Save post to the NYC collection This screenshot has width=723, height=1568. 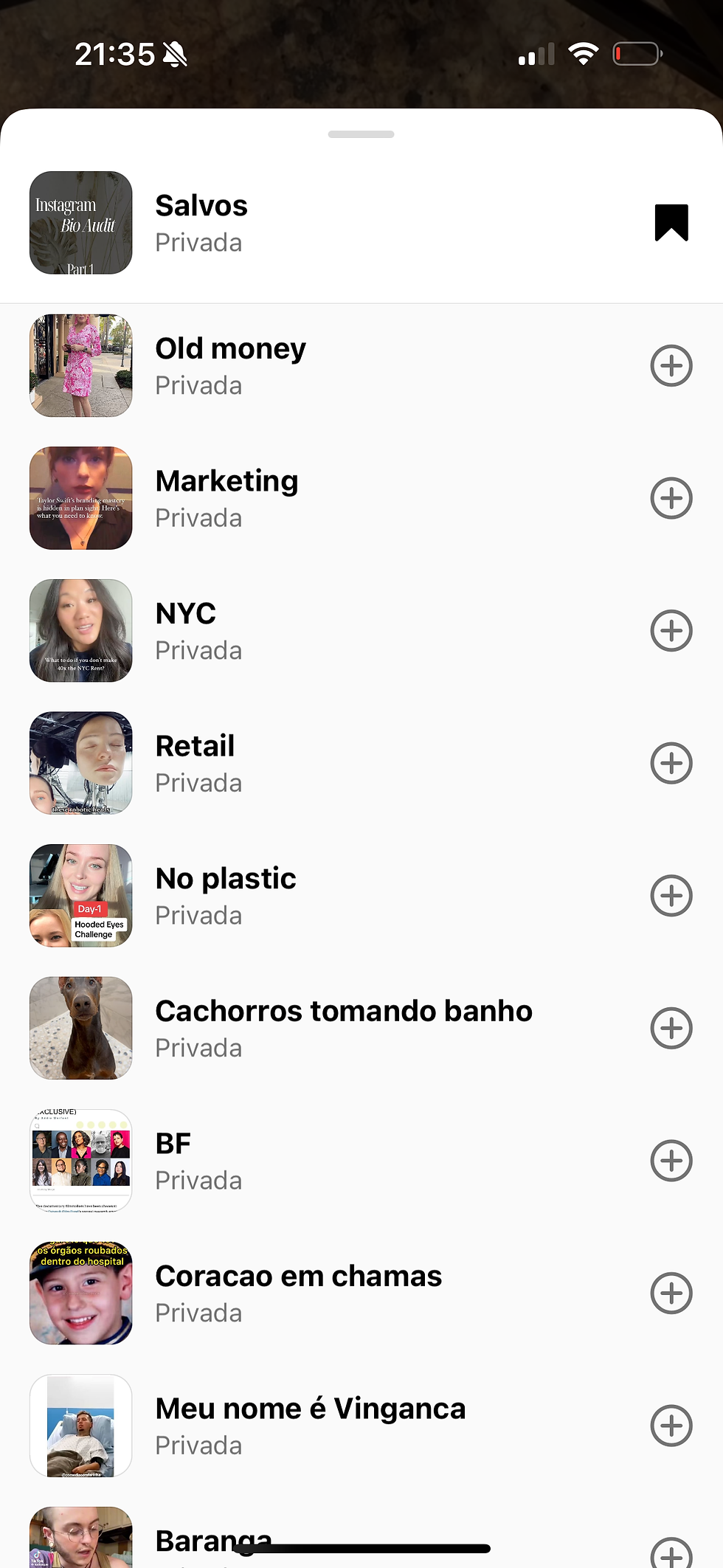point(671,631)
